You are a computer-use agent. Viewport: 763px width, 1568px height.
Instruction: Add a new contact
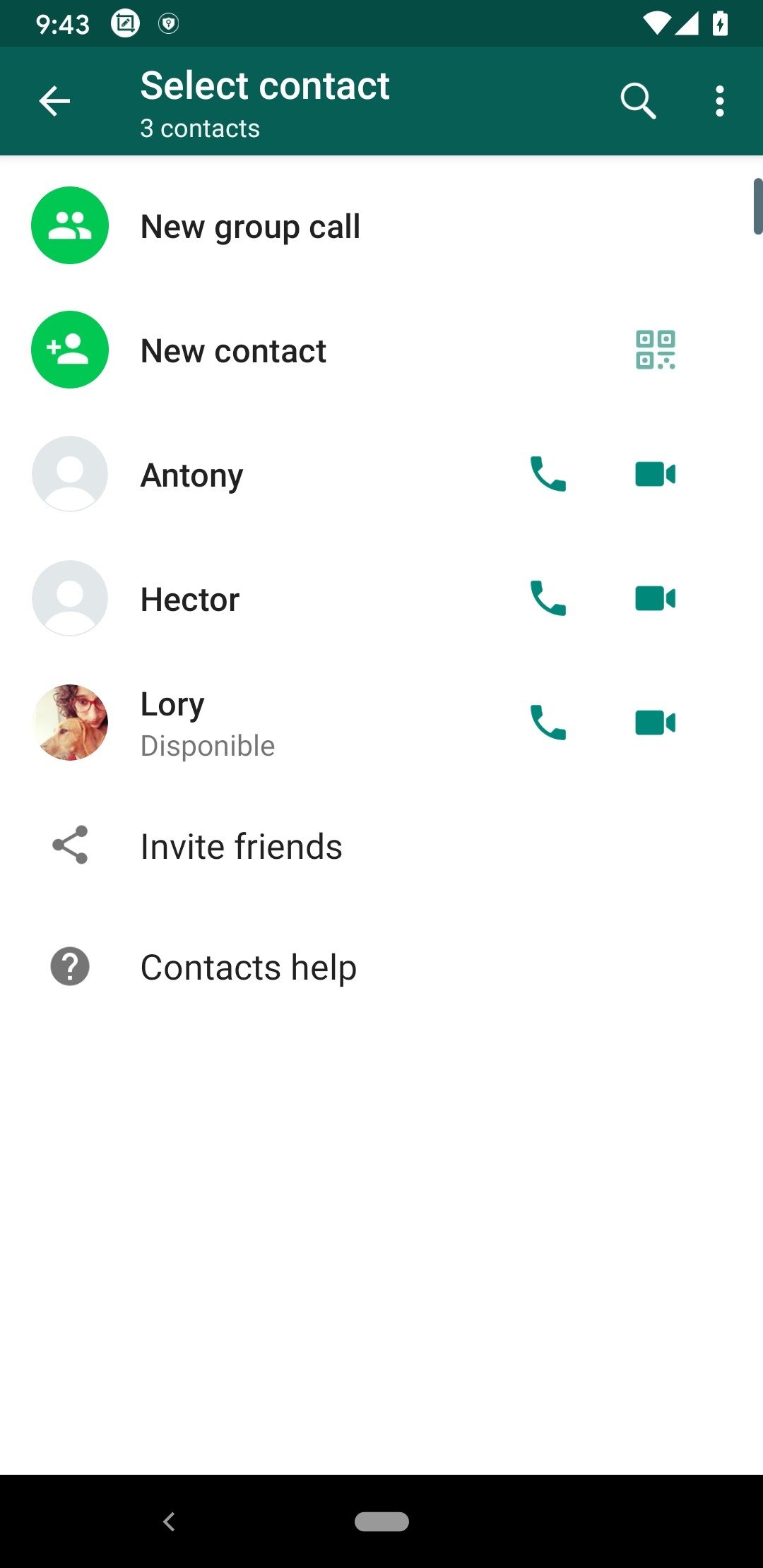coord(233,351)
